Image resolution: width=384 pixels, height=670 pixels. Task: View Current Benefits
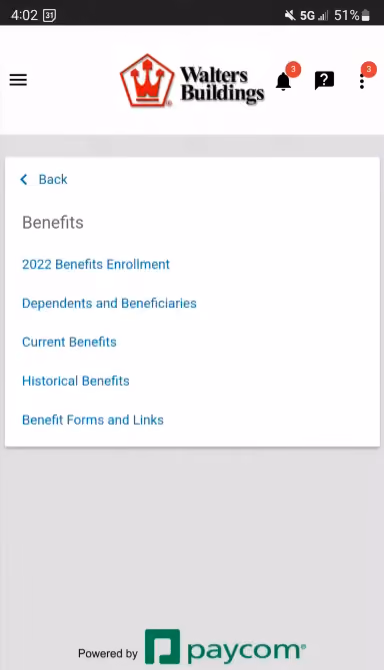[69, 342]
